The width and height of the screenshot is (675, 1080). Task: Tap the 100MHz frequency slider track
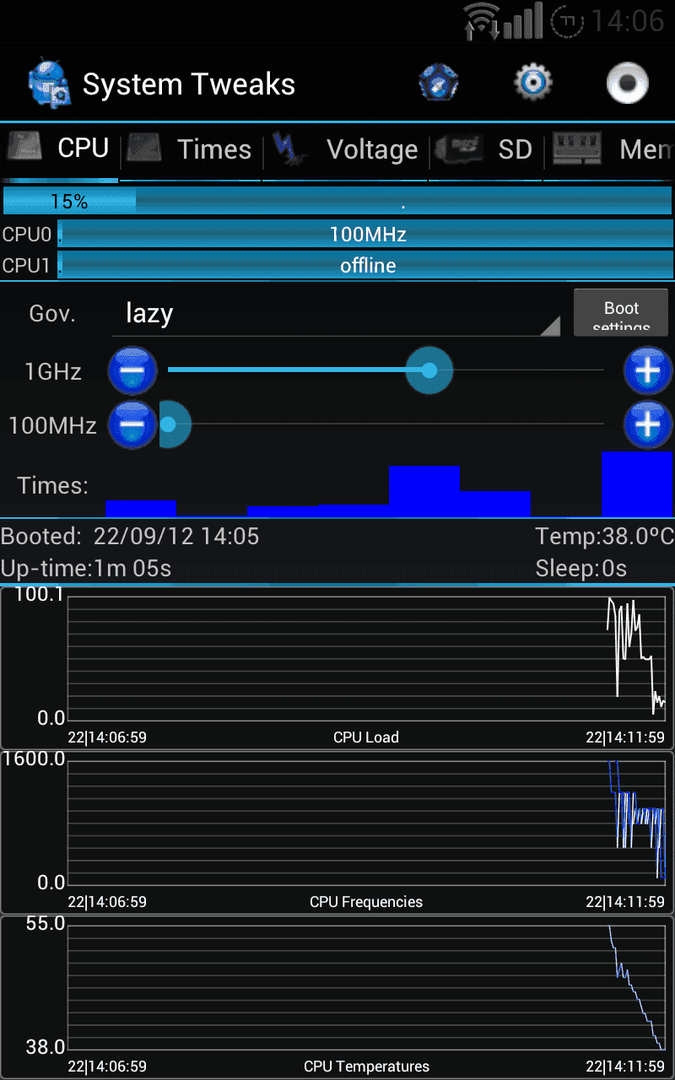(386, 424)
